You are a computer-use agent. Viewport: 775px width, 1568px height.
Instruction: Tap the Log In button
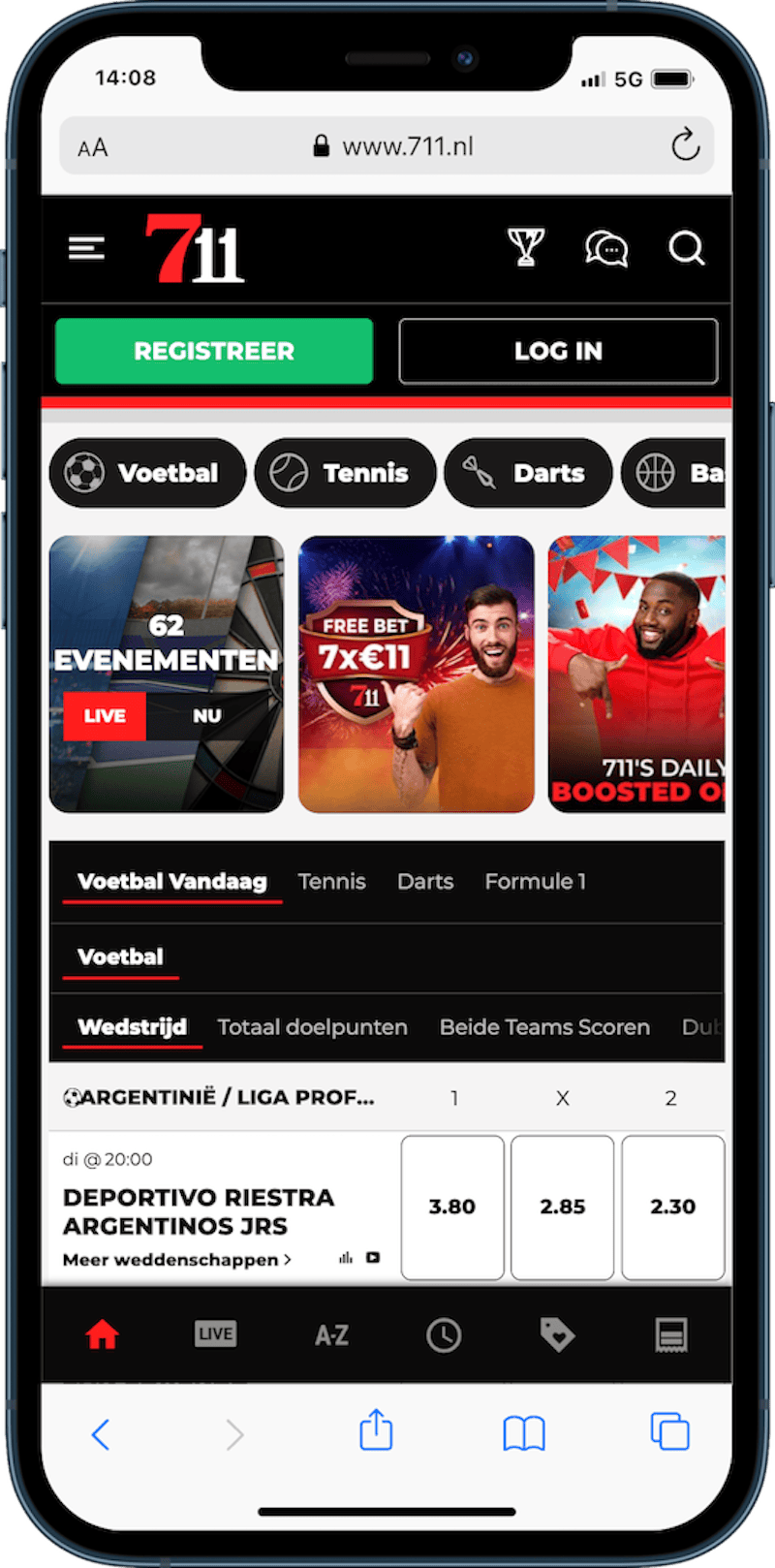click(x=558, y=351)
